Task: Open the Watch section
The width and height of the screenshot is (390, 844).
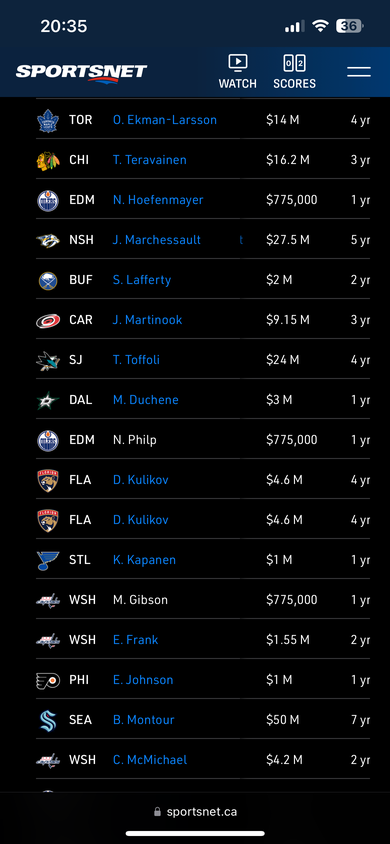Action: tap(237, 72)
